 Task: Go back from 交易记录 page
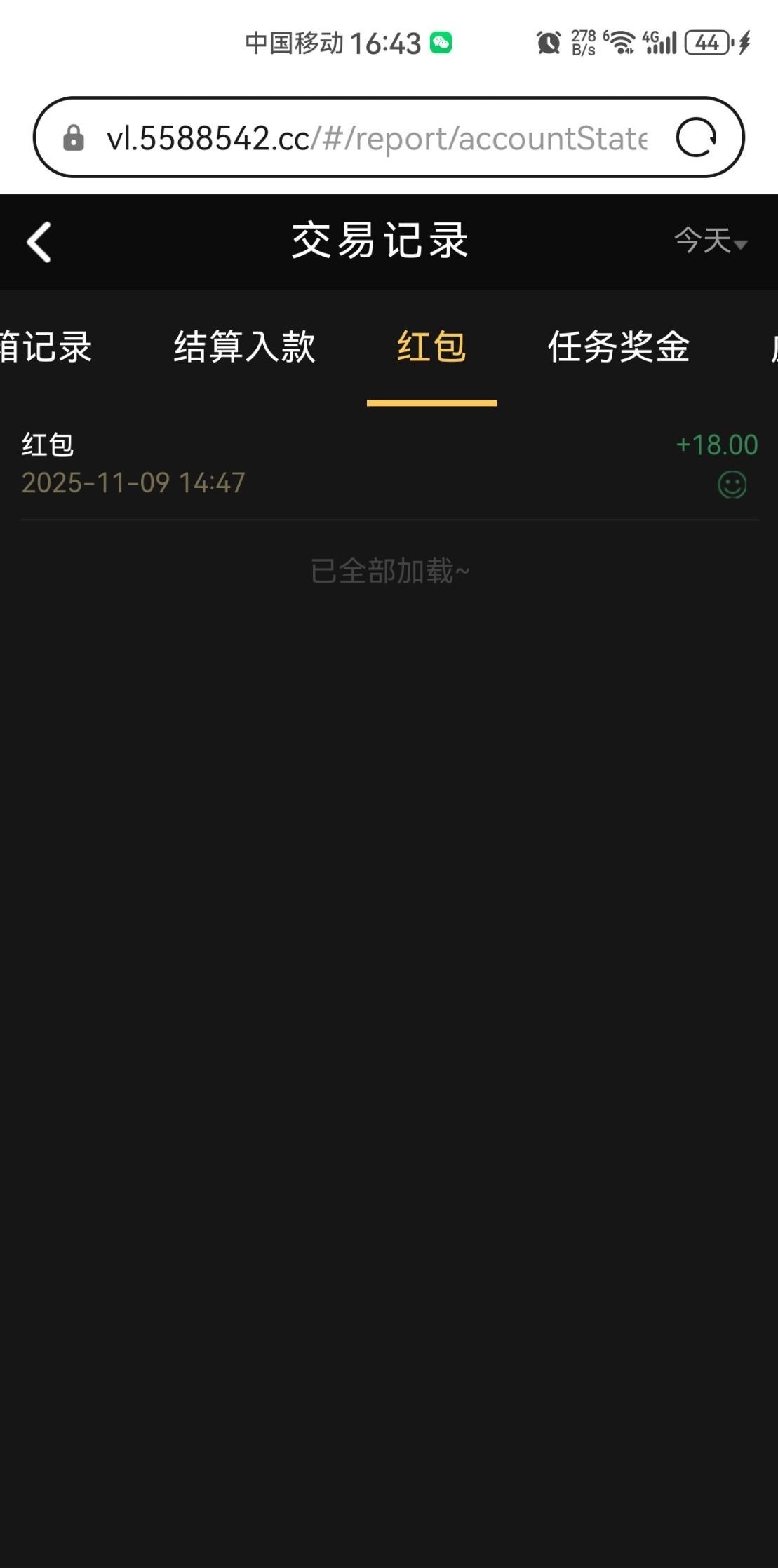tap(39, 242)
